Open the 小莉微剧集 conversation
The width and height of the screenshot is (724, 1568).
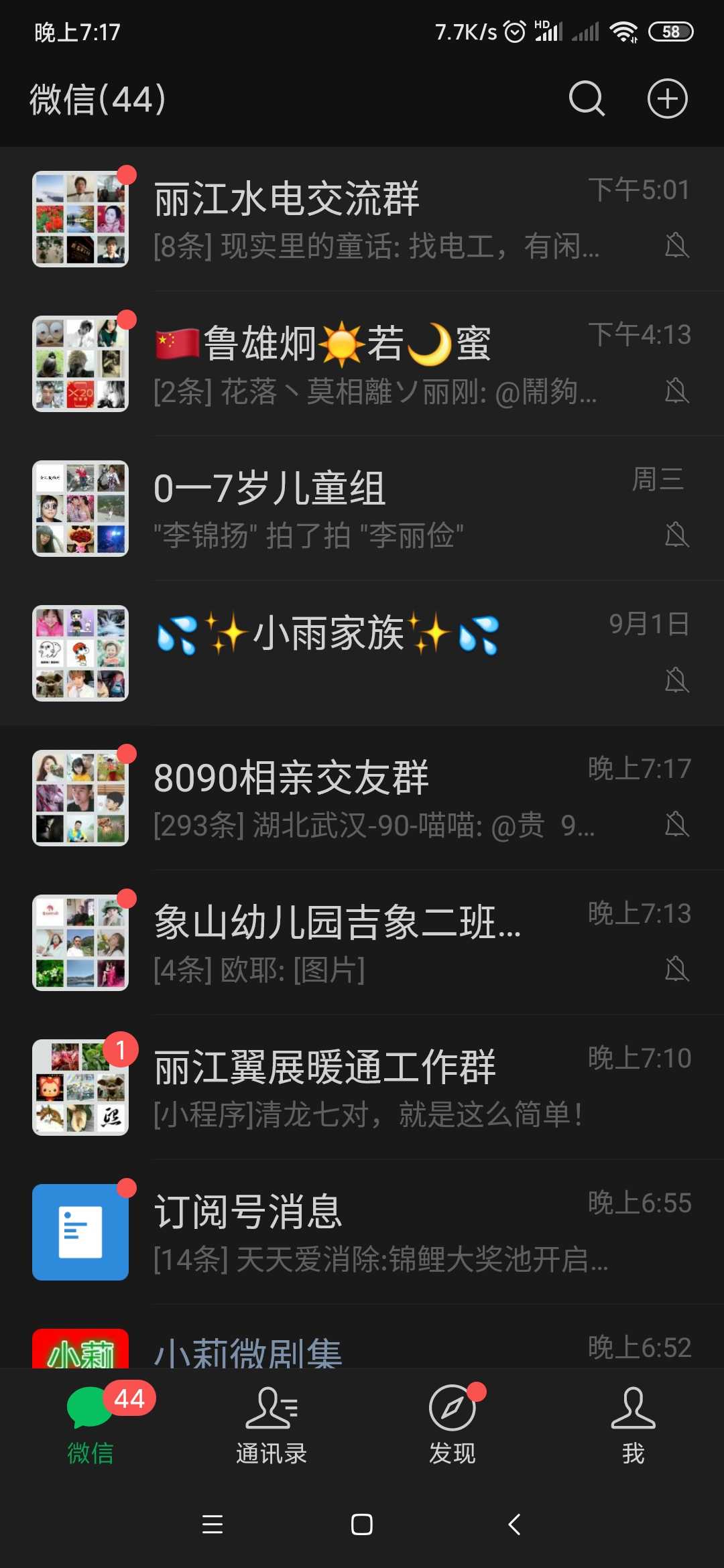click(x=362, y=1337)
